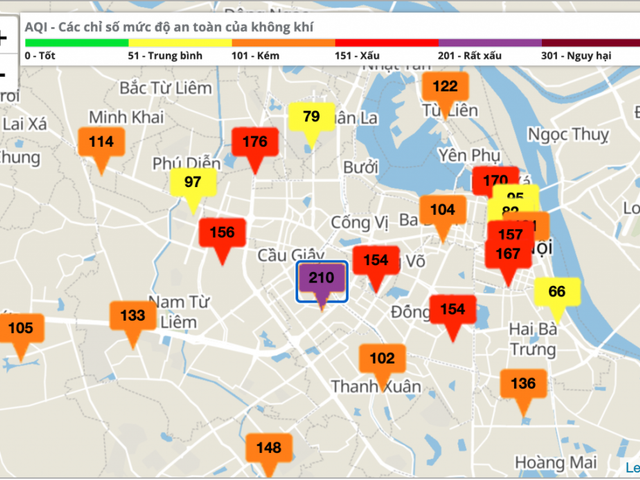Select the yellow 66 AQI marker
The width and height of the screenshot is (640, 480).
557,293
